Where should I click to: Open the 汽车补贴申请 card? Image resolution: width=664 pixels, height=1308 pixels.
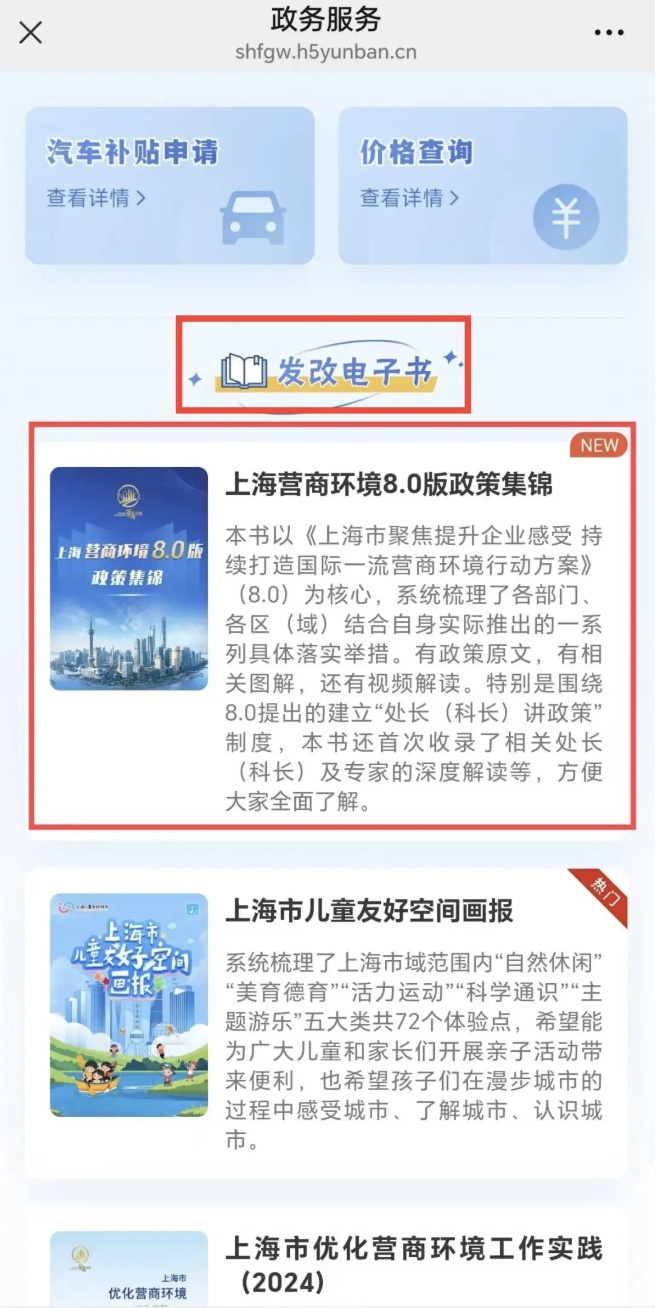coord(170,186)
